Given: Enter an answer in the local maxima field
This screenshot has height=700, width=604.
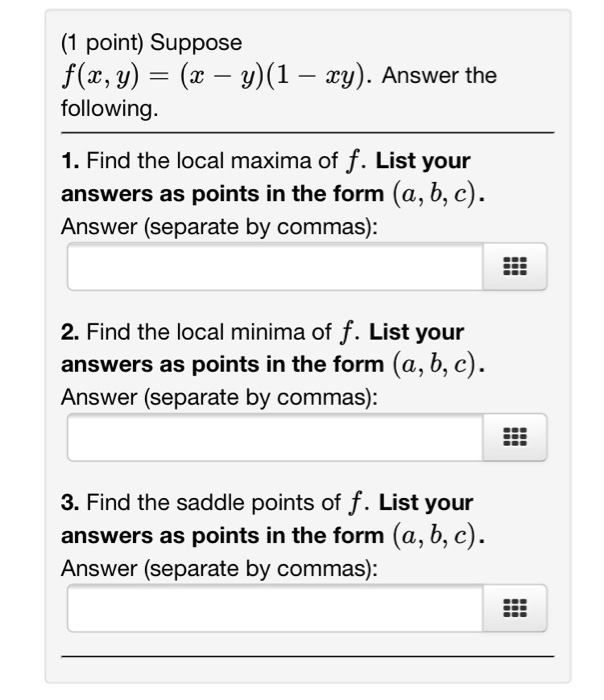Looking at the screenshot, I should (x=276, y=267).
